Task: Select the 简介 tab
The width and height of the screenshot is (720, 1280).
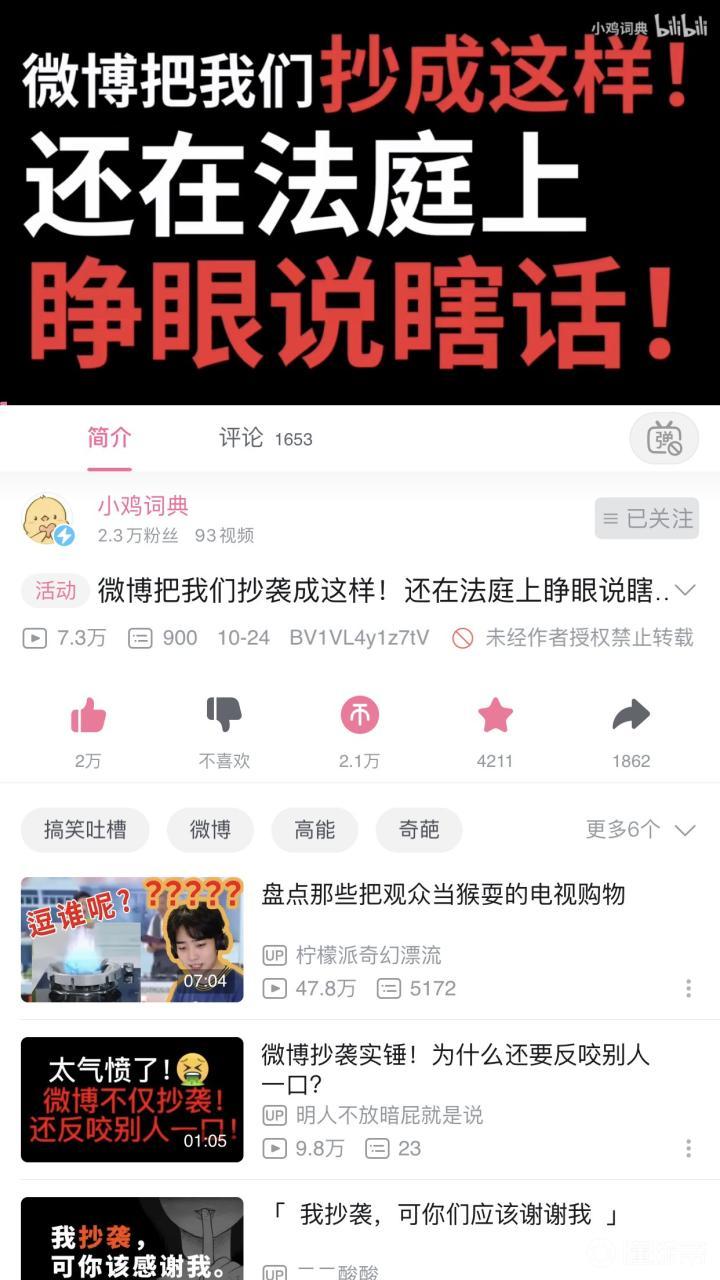Action: click(x=109, y=438)
